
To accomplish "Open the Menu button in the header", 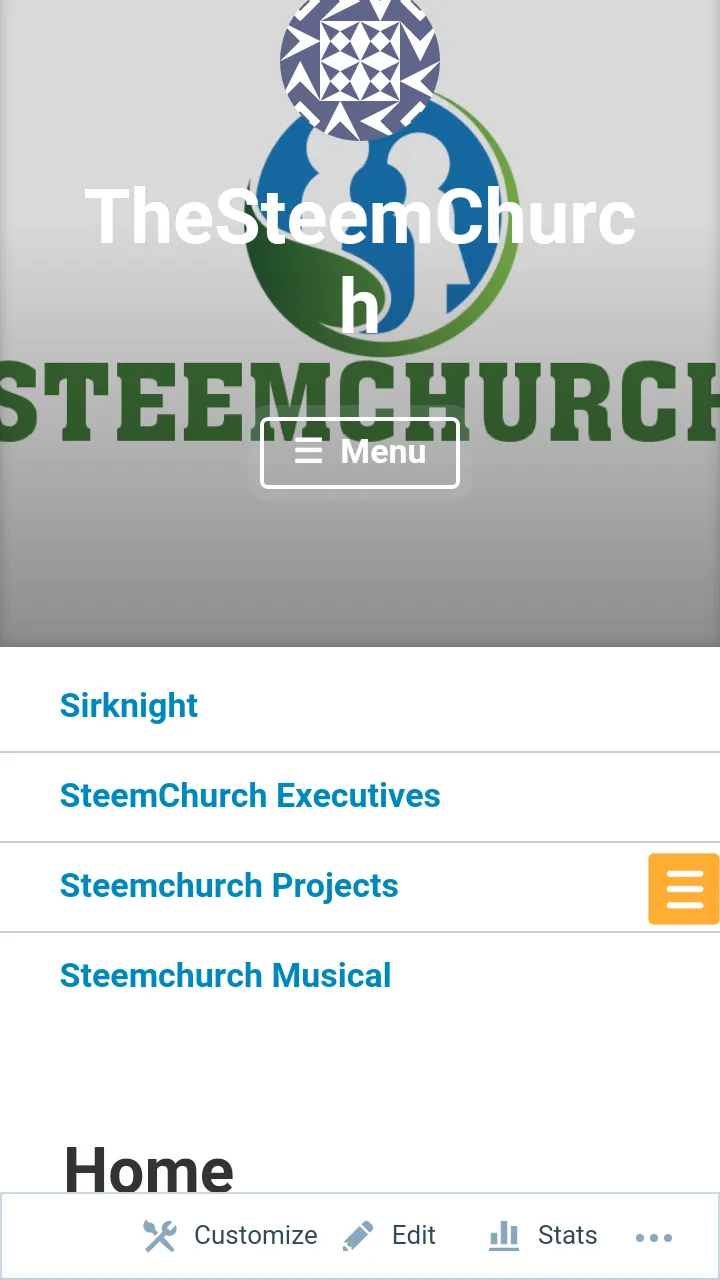I will point(360,452).
